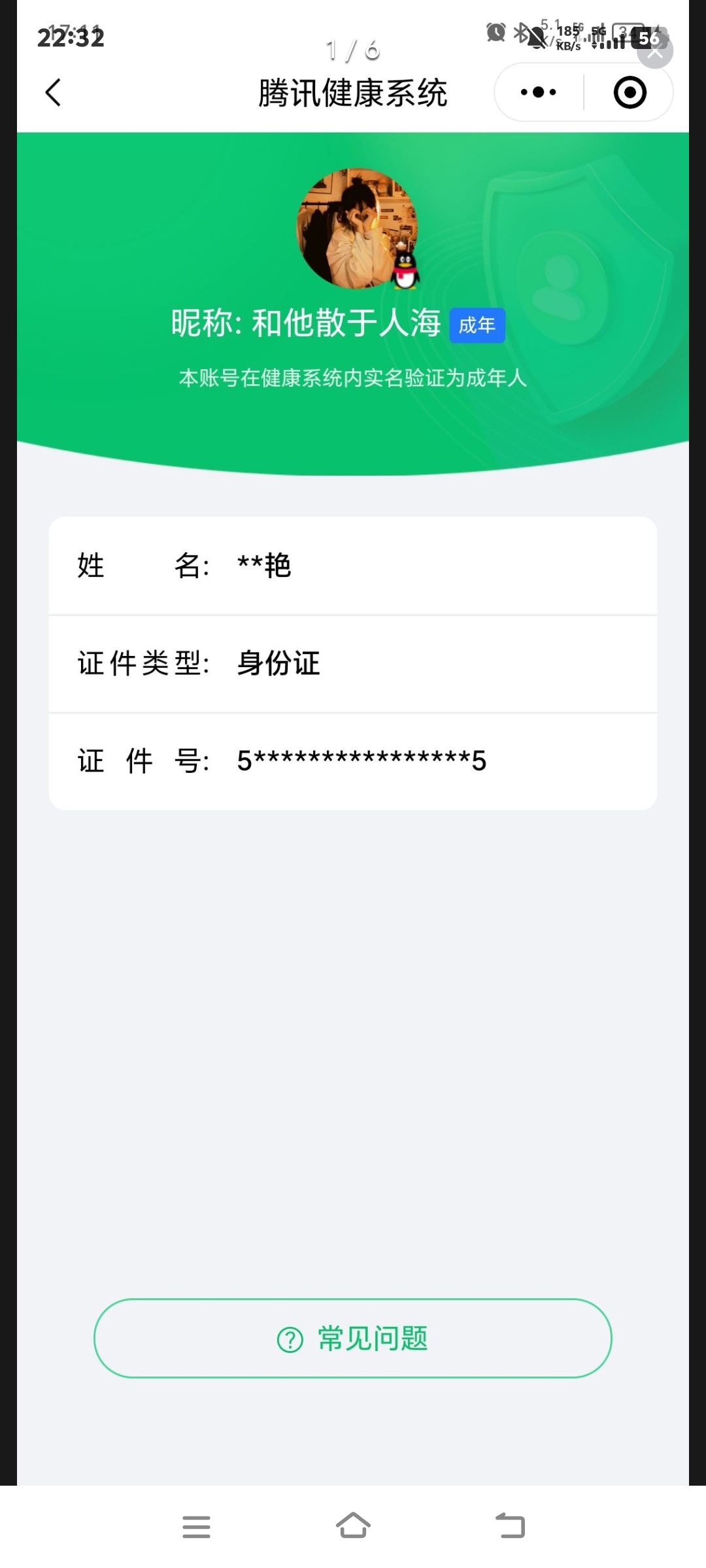The width and height of the screenshot is (706, 1568).
Task: Go to the home screen
Action: [x=353, y=1526]
